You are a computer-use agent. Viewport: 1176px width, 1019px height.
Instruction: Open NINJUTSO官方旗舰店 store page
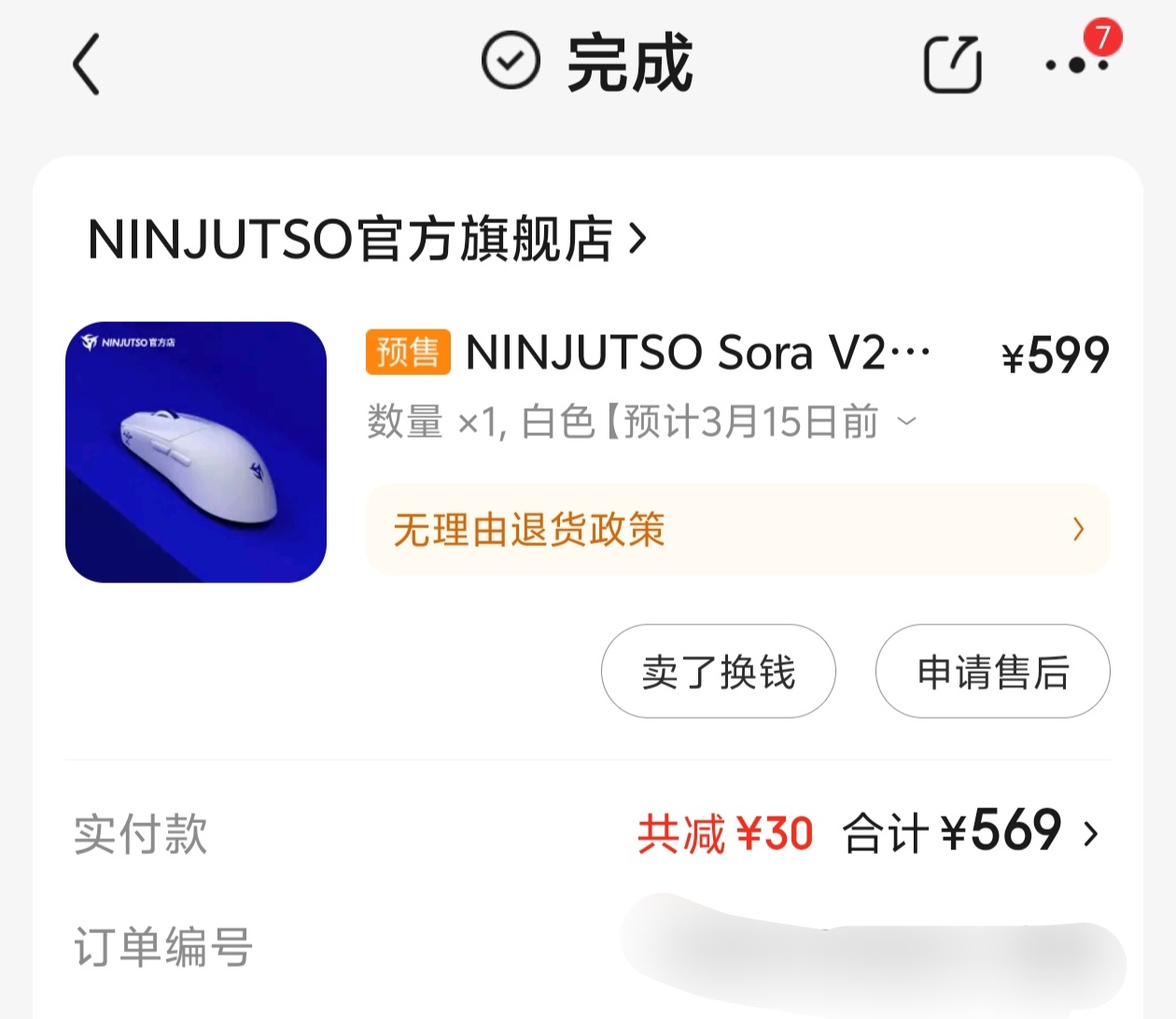366,240
